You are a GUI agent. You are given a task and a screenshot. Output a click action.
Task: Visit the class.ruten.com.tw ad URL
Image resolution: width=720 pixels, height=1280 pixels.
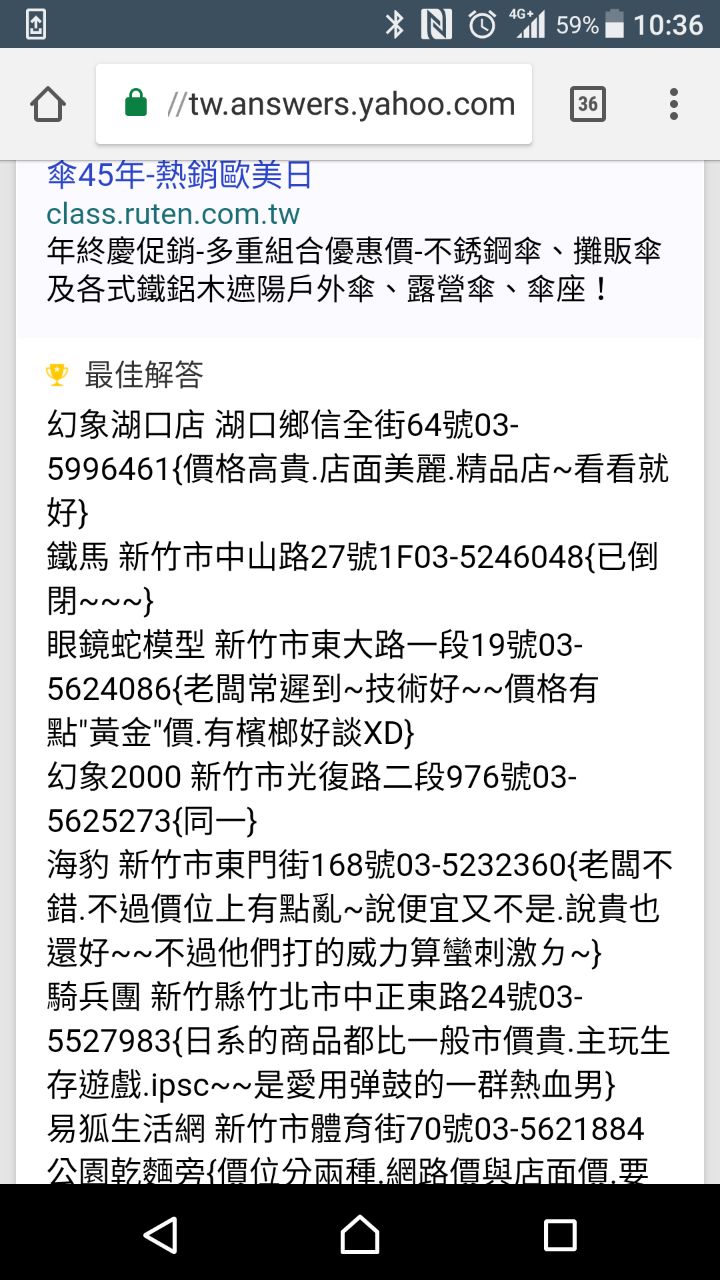coord(173,214)
